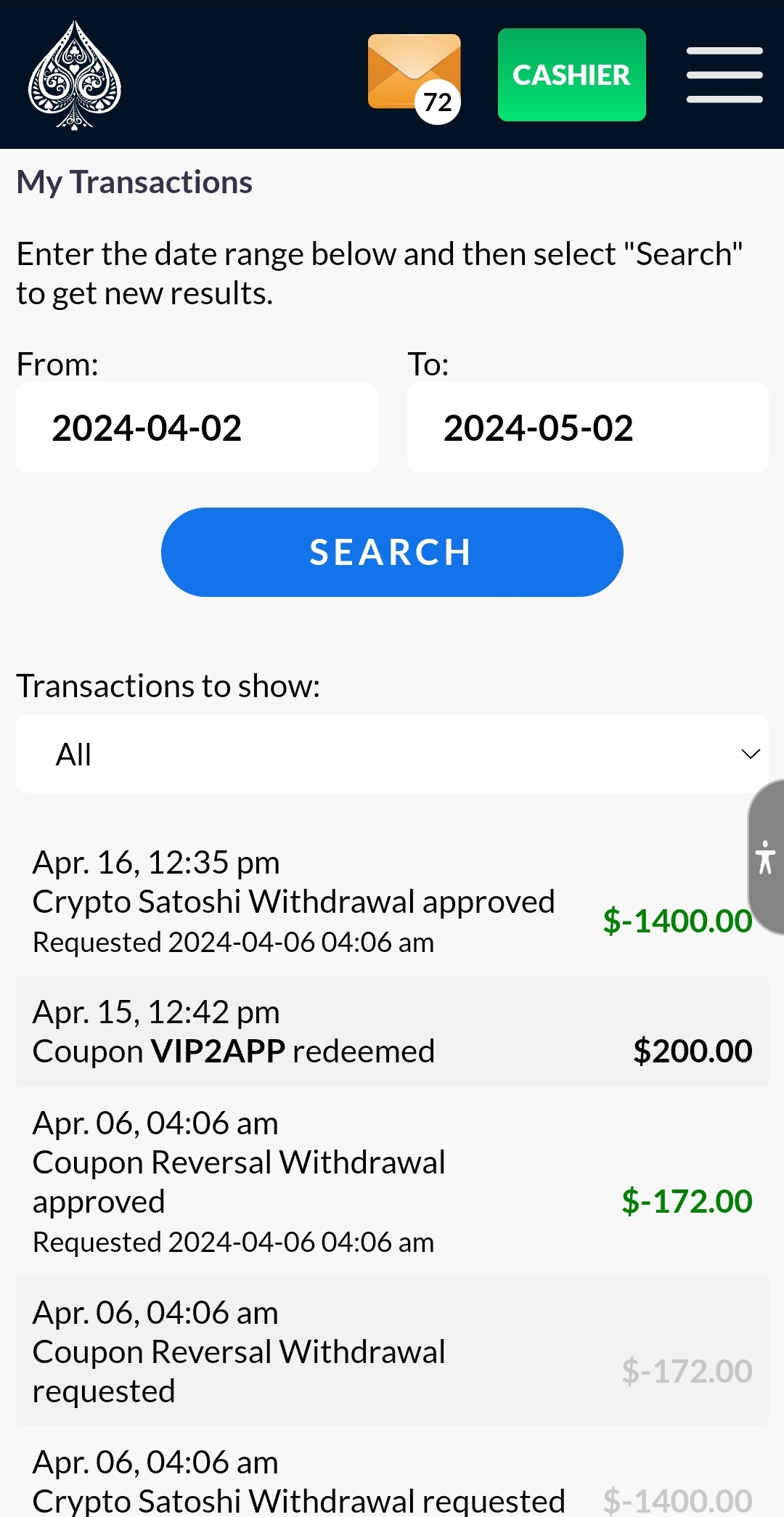Viewport: 784px width, 1517px height.
Task: Open the accessibility options widget
Action: click(765, 858)
